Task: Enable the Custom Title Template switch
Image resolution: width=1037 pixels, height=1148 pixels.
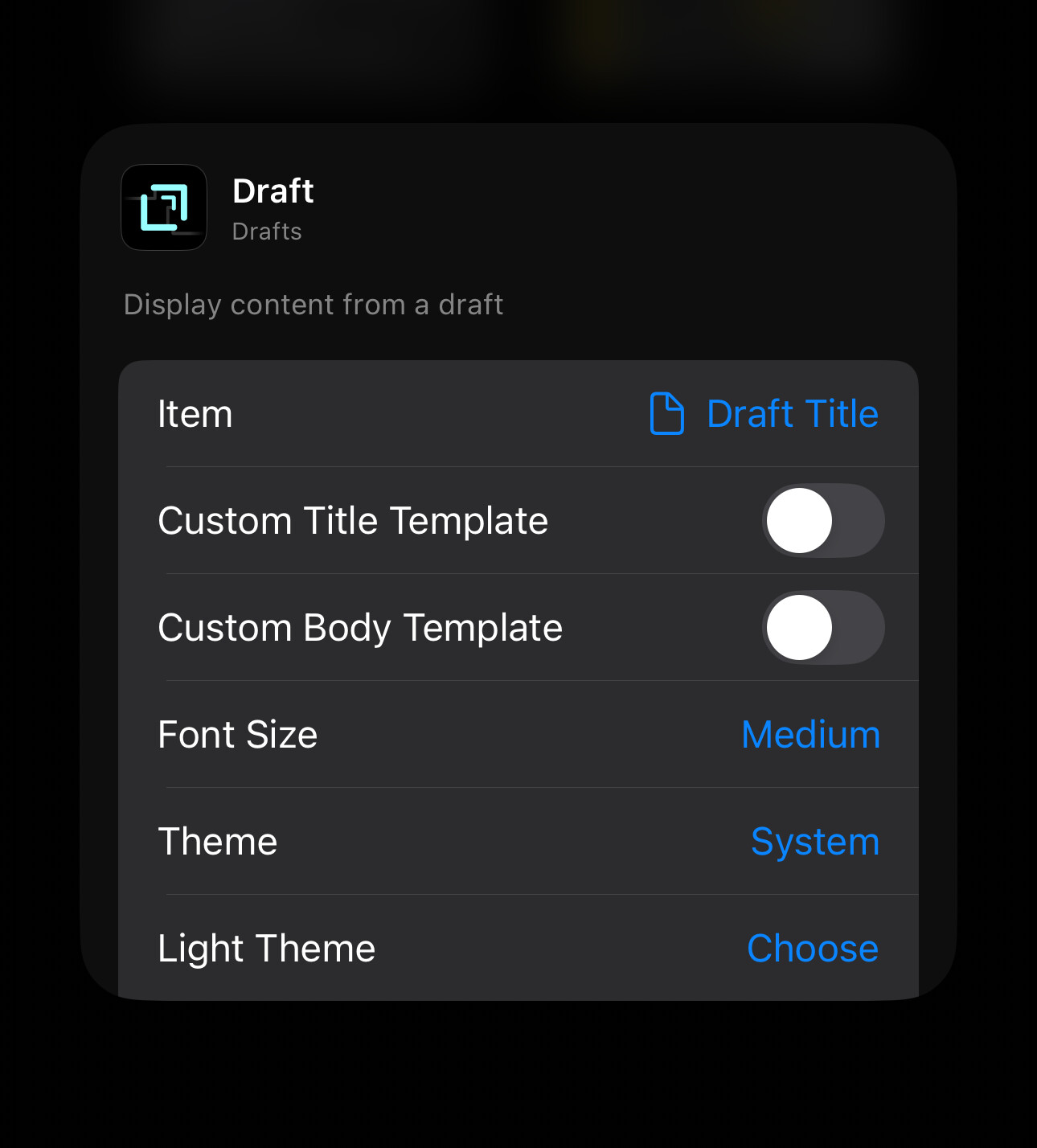Action: [822, 520]
